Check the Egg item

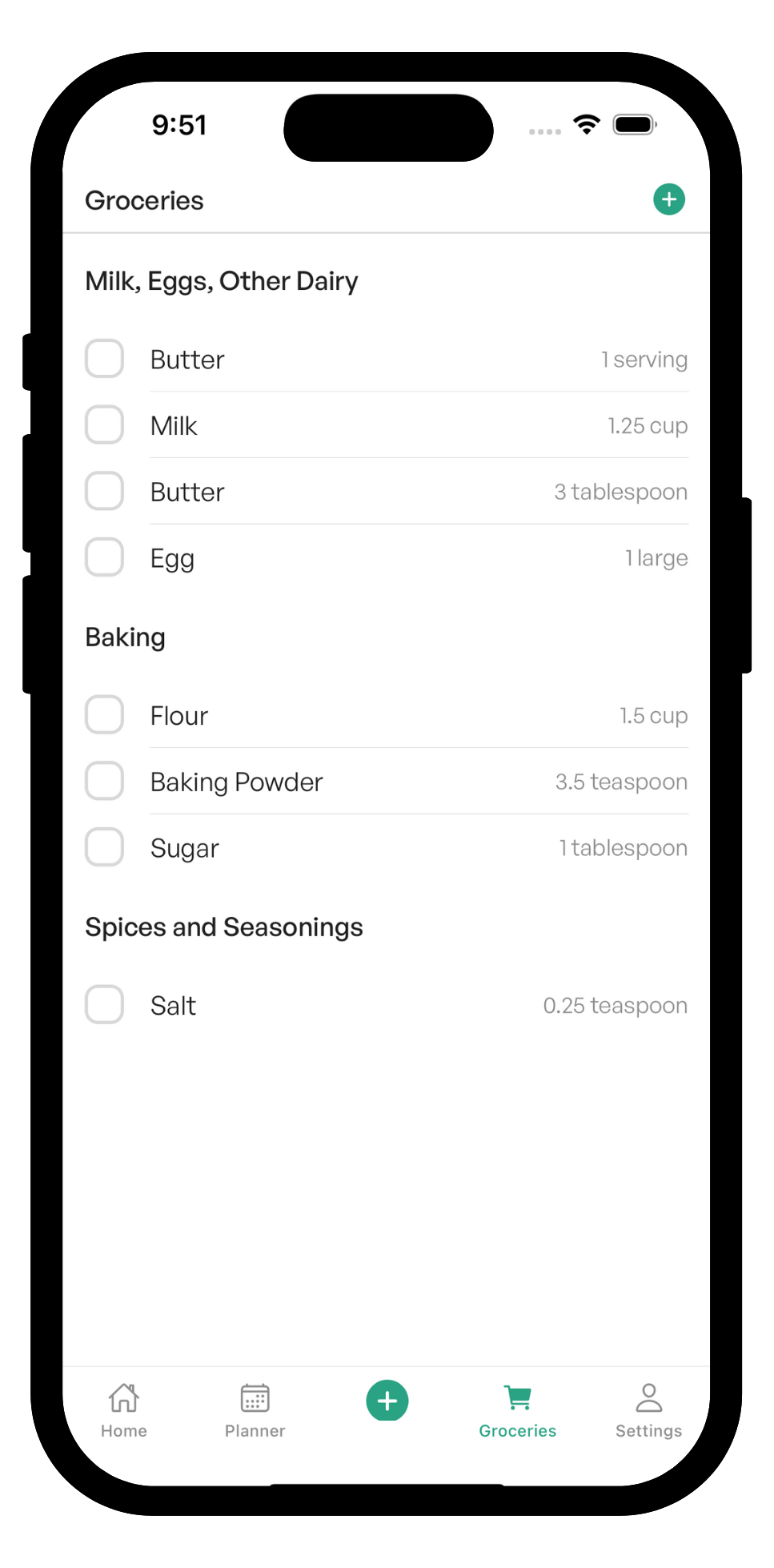click(x=105, y=557)
